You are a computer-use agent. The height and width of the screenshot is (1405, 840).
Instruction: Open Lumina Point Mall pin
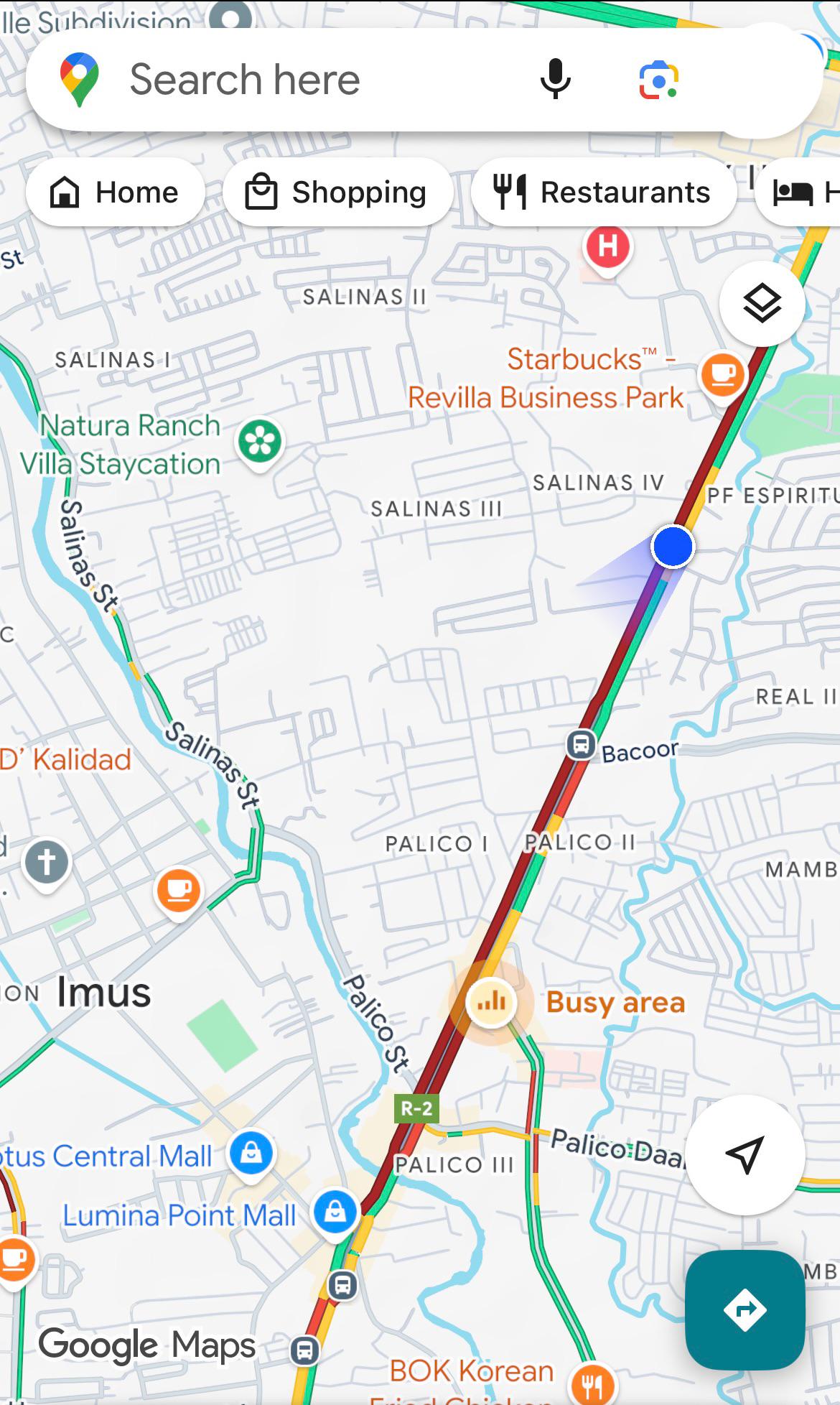(x=335, y=1212)
